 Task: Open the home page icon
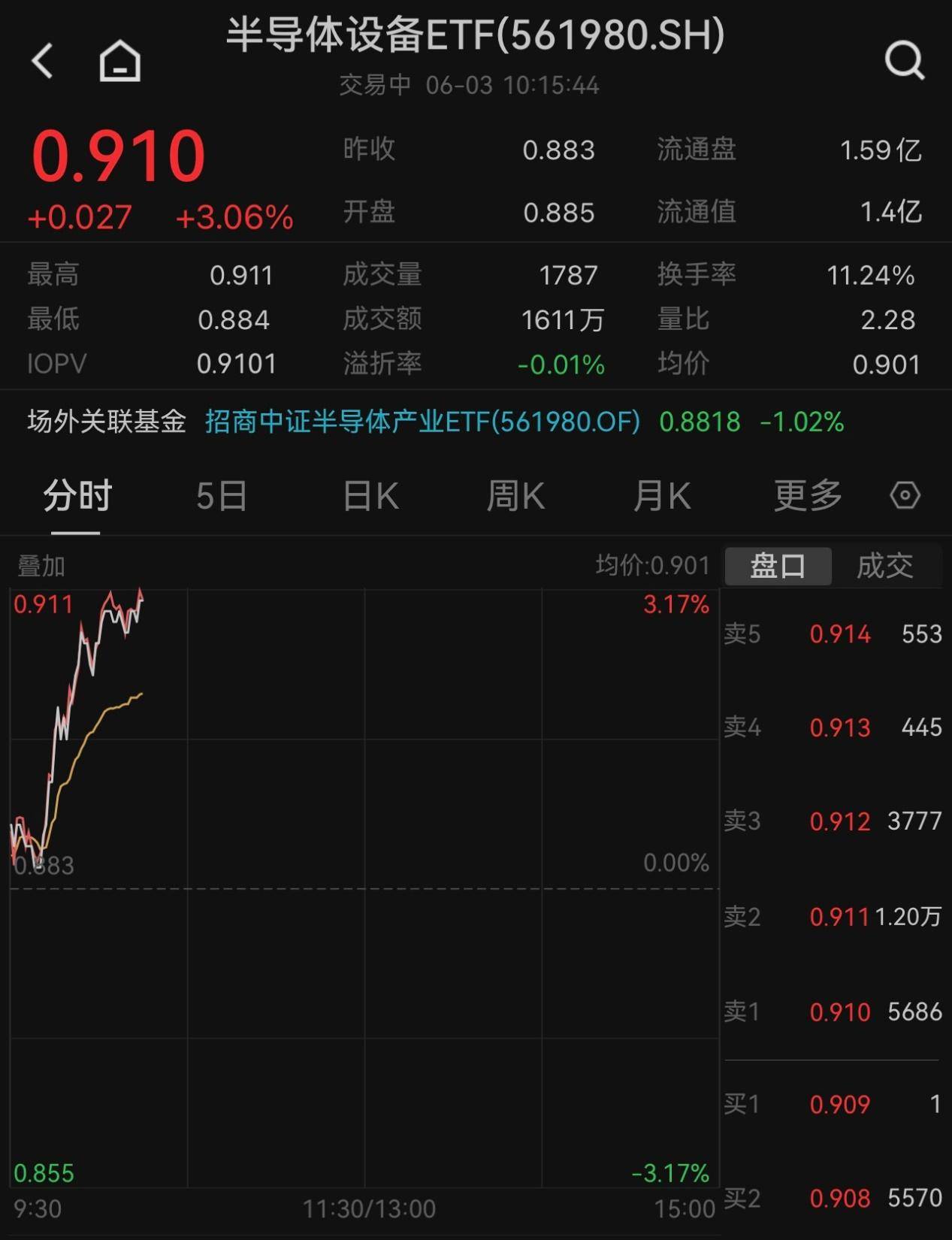pos(119,59)
